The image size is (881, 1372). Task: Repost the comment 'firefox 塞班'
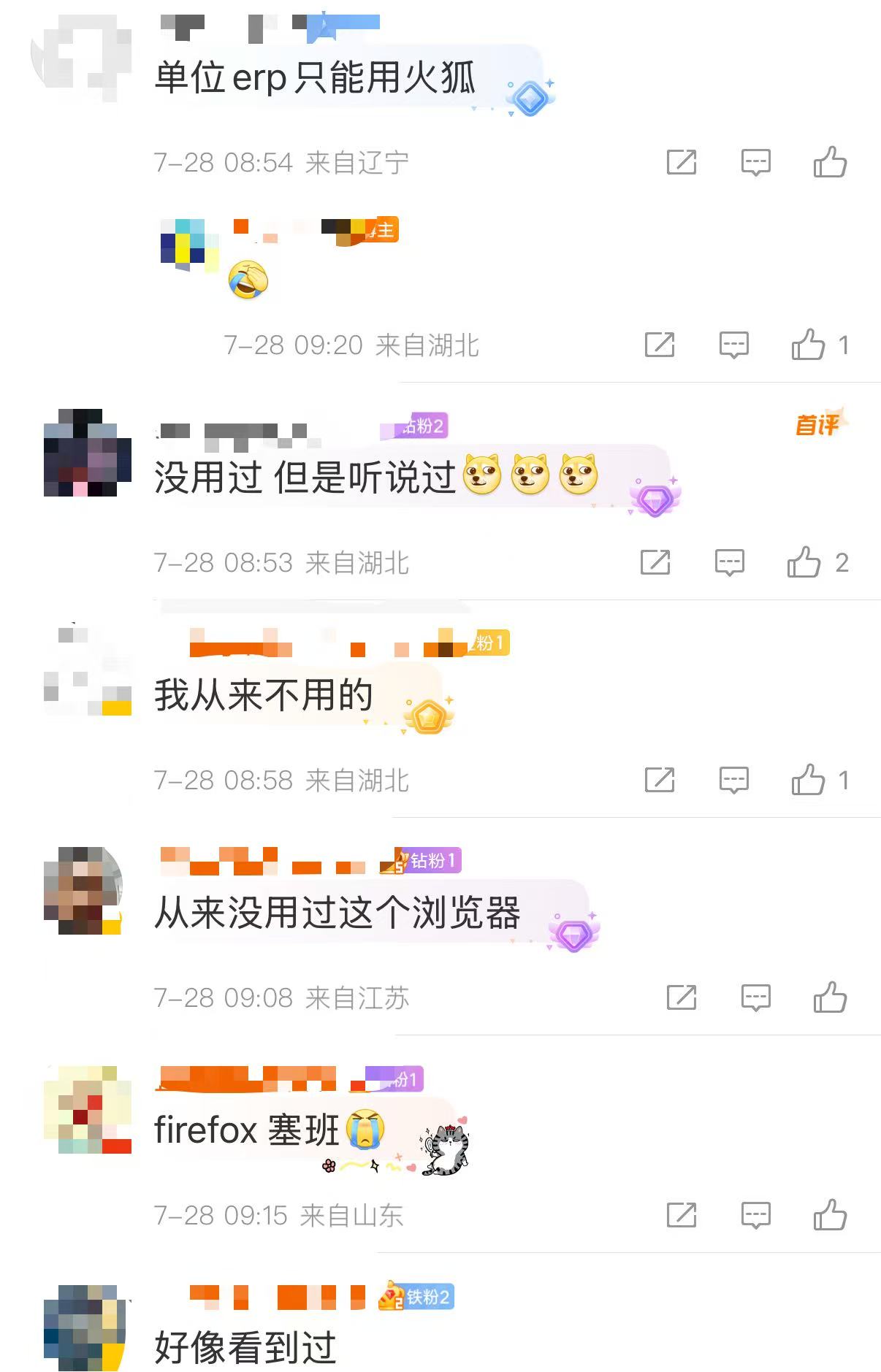click(681, 1215)
